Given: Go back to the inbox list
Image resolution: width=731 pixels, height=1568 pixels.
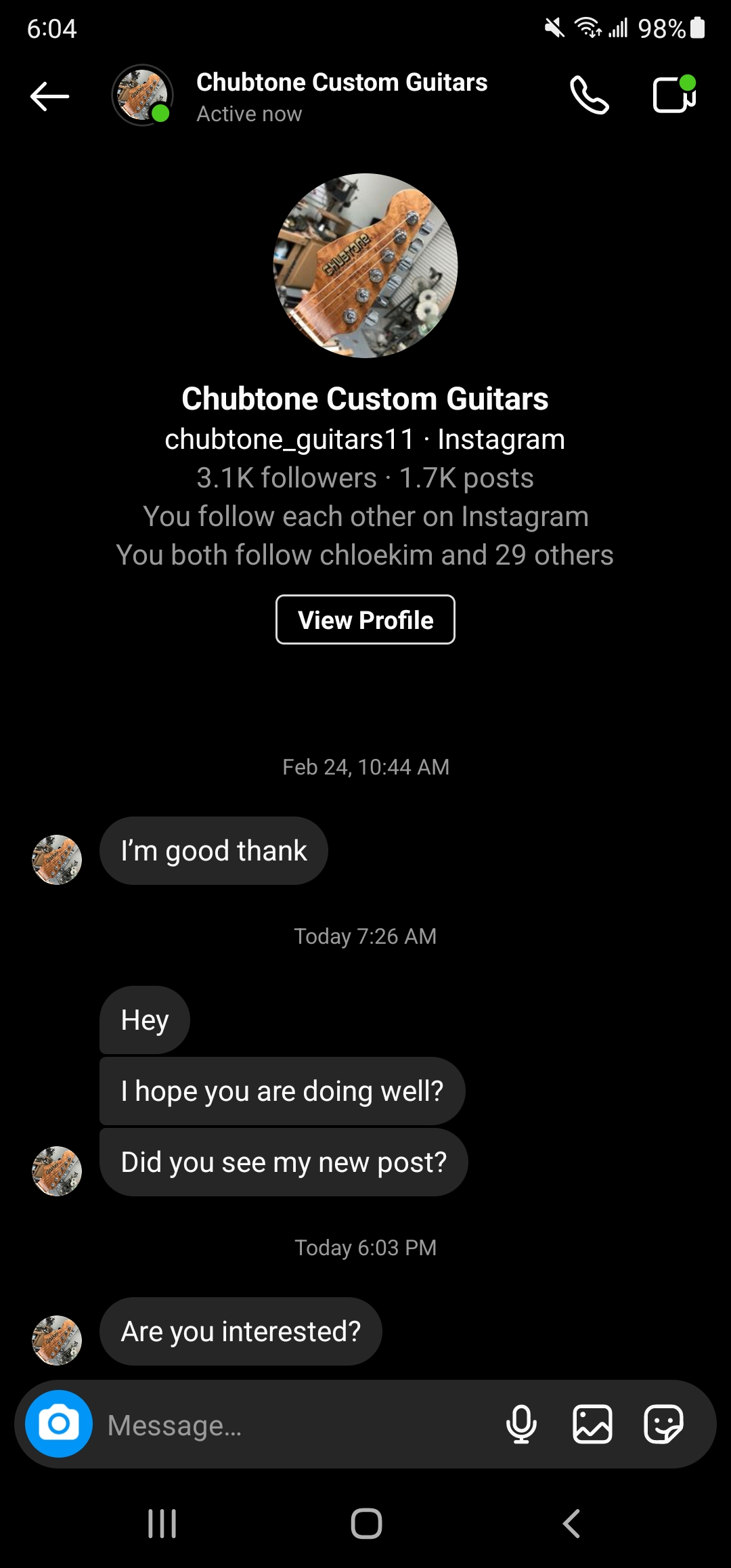Looking at the screenshot, I should point(49,96).
